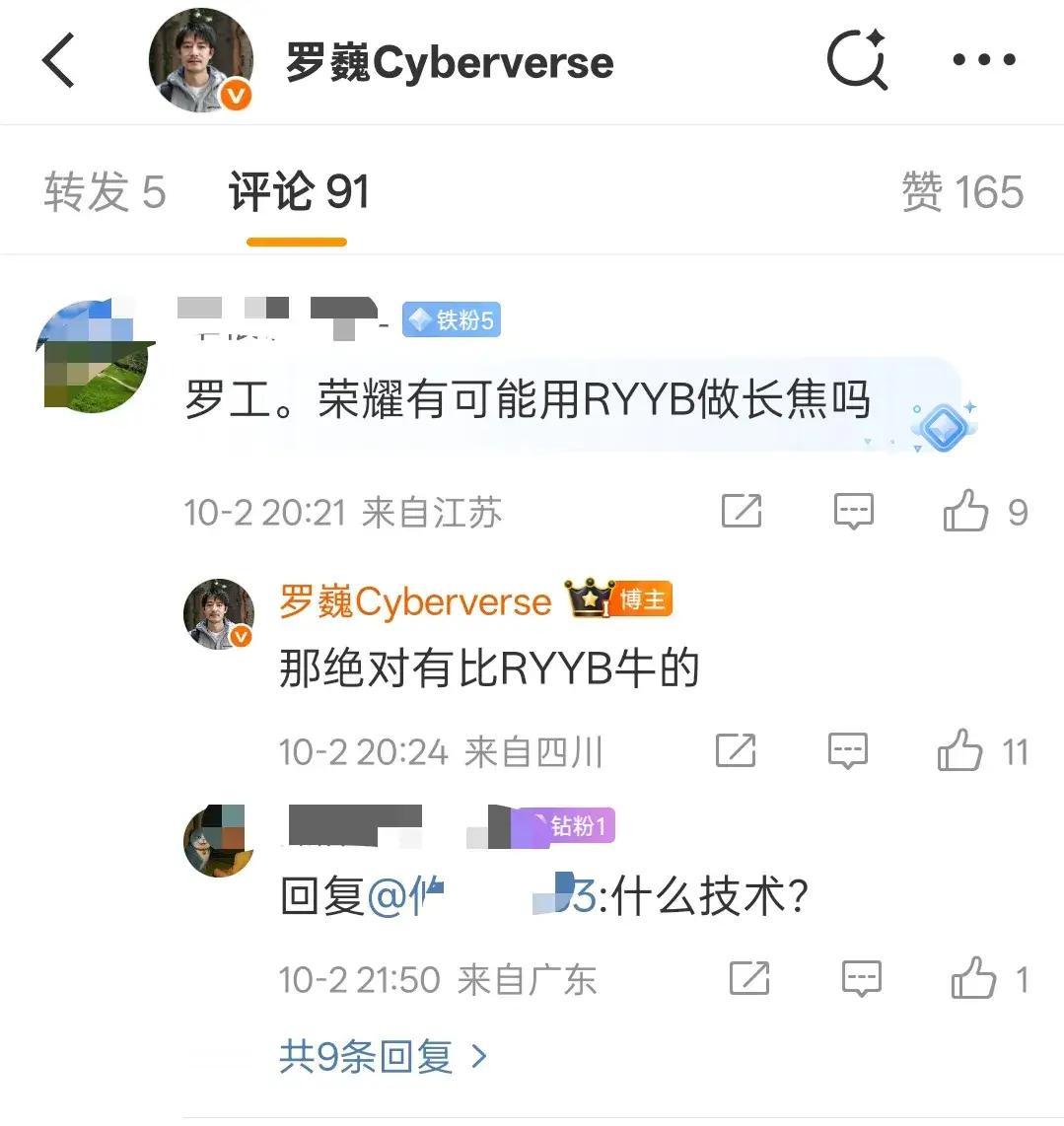Select the 评论 91 tab
1064x1126 pixels.
pos(299,191)
